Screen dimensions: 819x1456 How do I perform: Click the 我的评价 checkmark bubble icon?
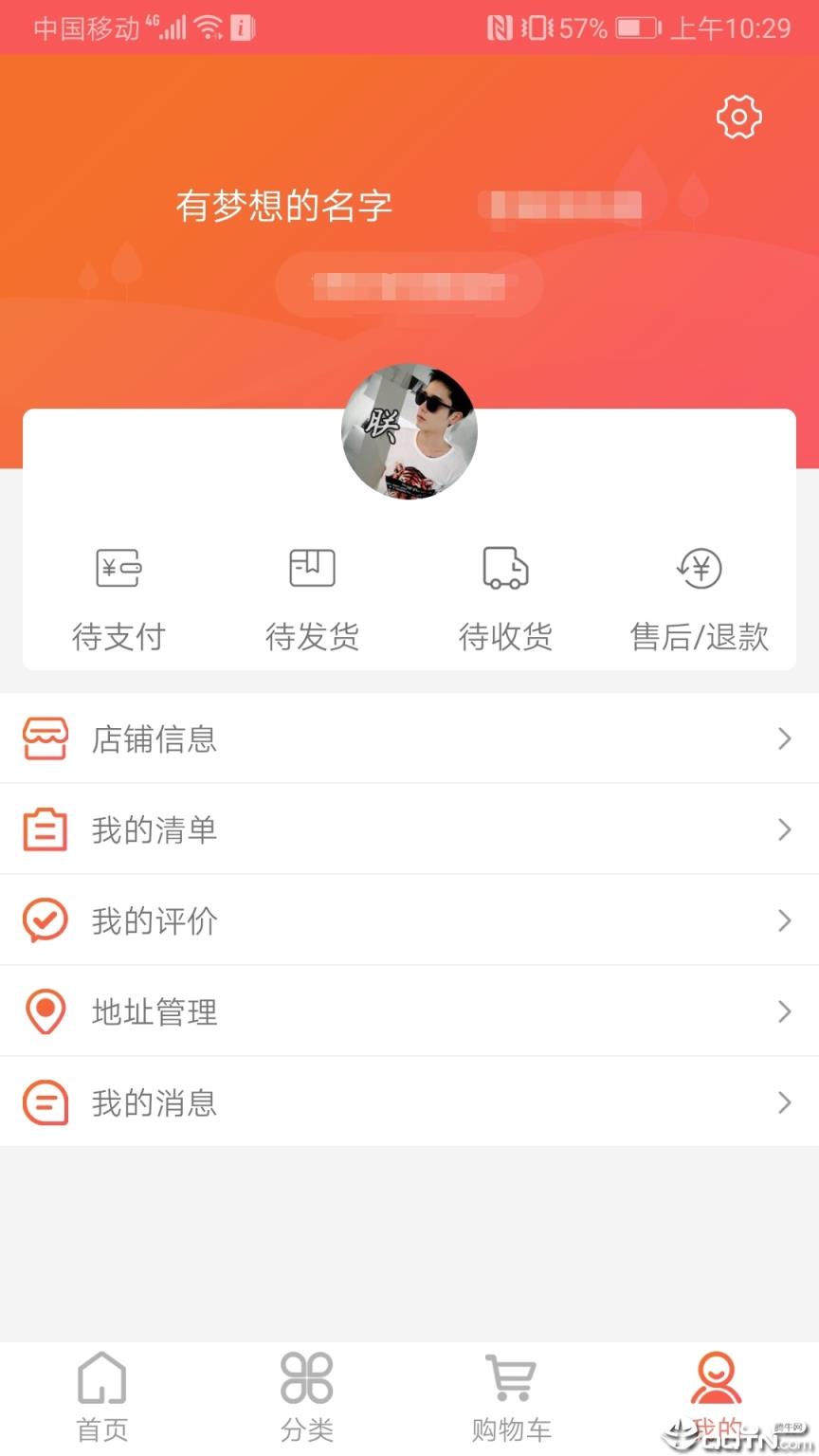(x=45, y=919)
